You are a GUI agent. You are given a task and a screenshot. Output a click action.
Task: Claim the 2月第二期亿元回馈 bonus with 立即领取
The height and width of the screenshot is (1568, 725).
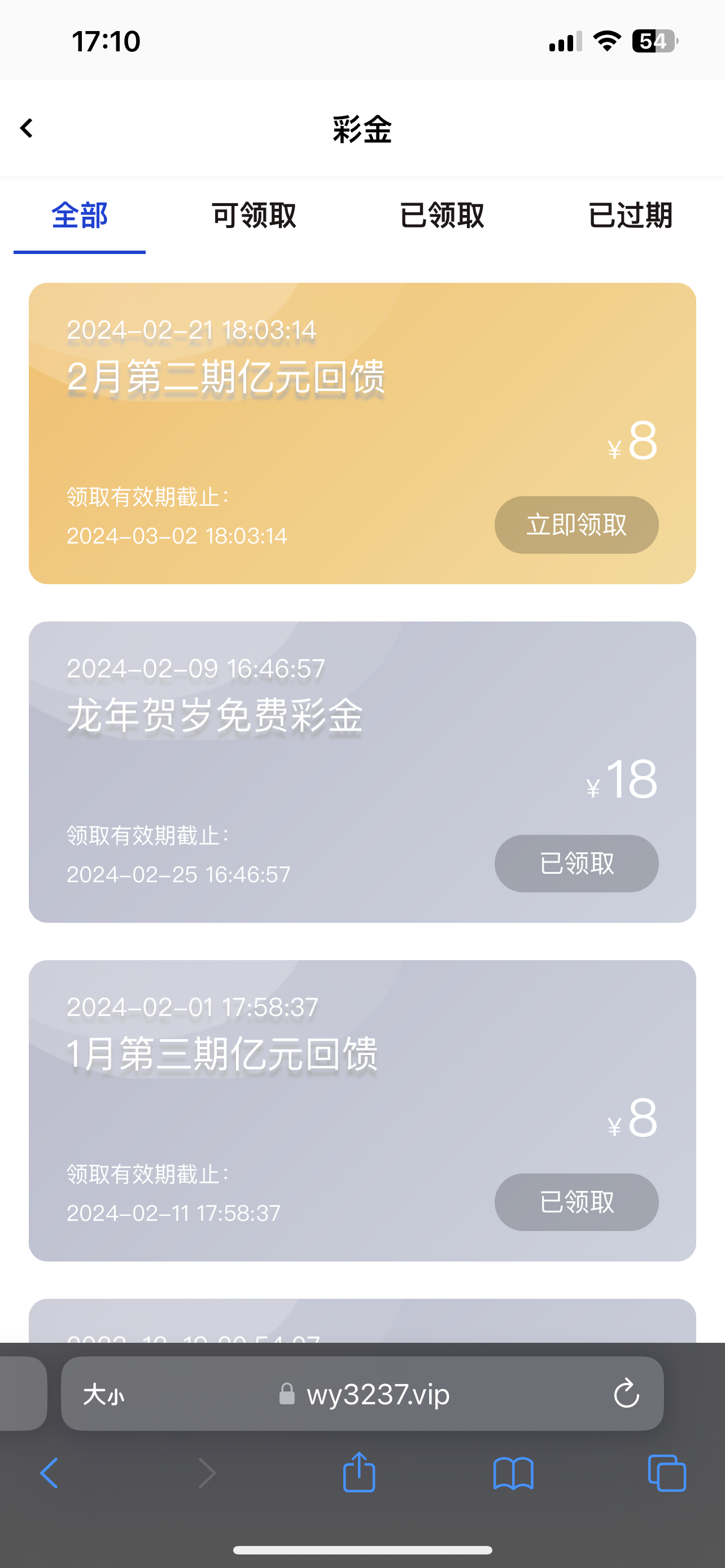pyautogui.click(x=576, y=525)
